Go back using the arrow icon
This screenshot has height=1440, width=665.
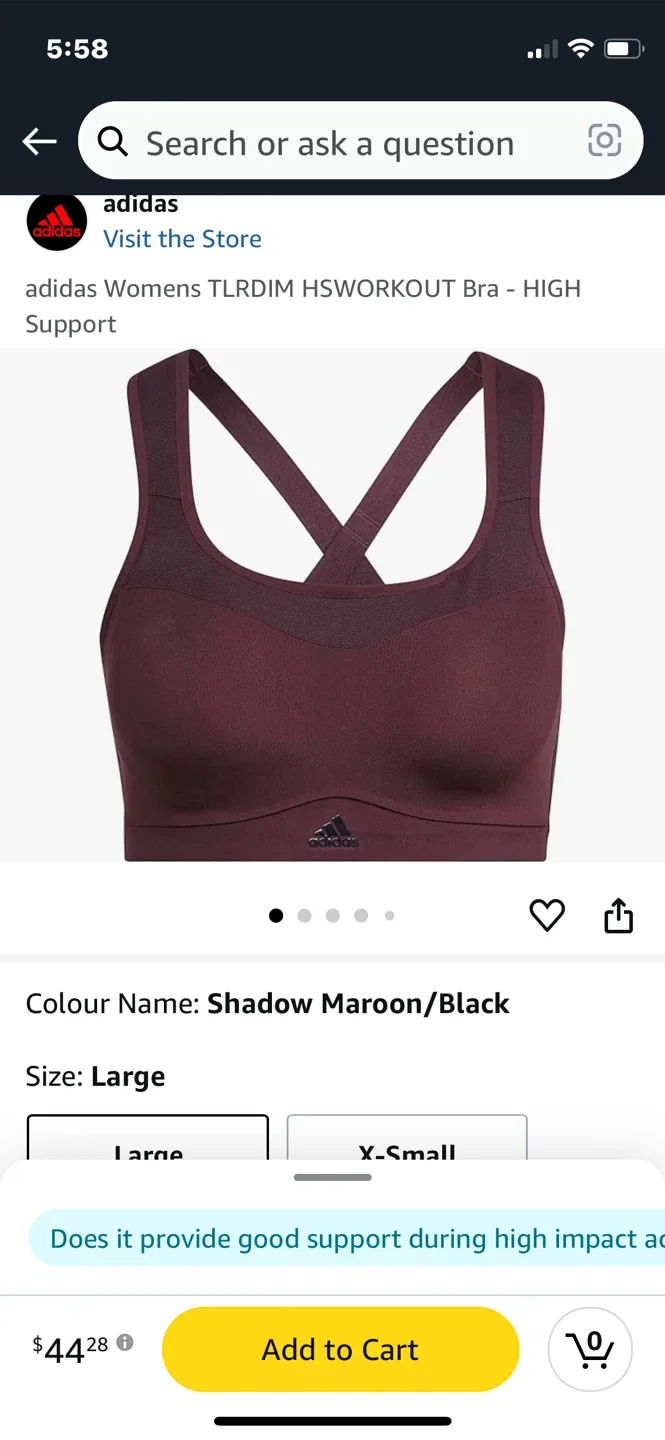(40, 142)
